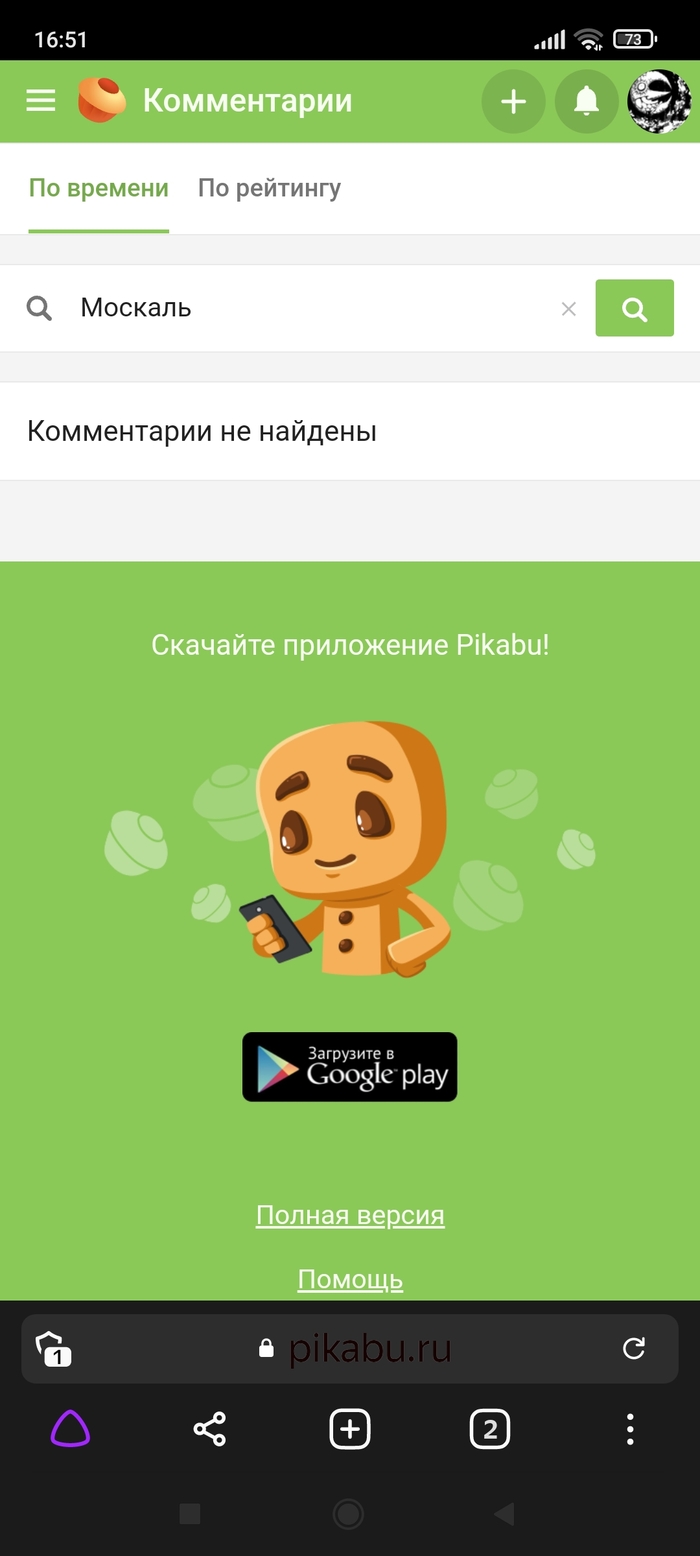700x1556 pixels.
Task: Open the tab switcher showing 2
Action: coord(490,1430)
